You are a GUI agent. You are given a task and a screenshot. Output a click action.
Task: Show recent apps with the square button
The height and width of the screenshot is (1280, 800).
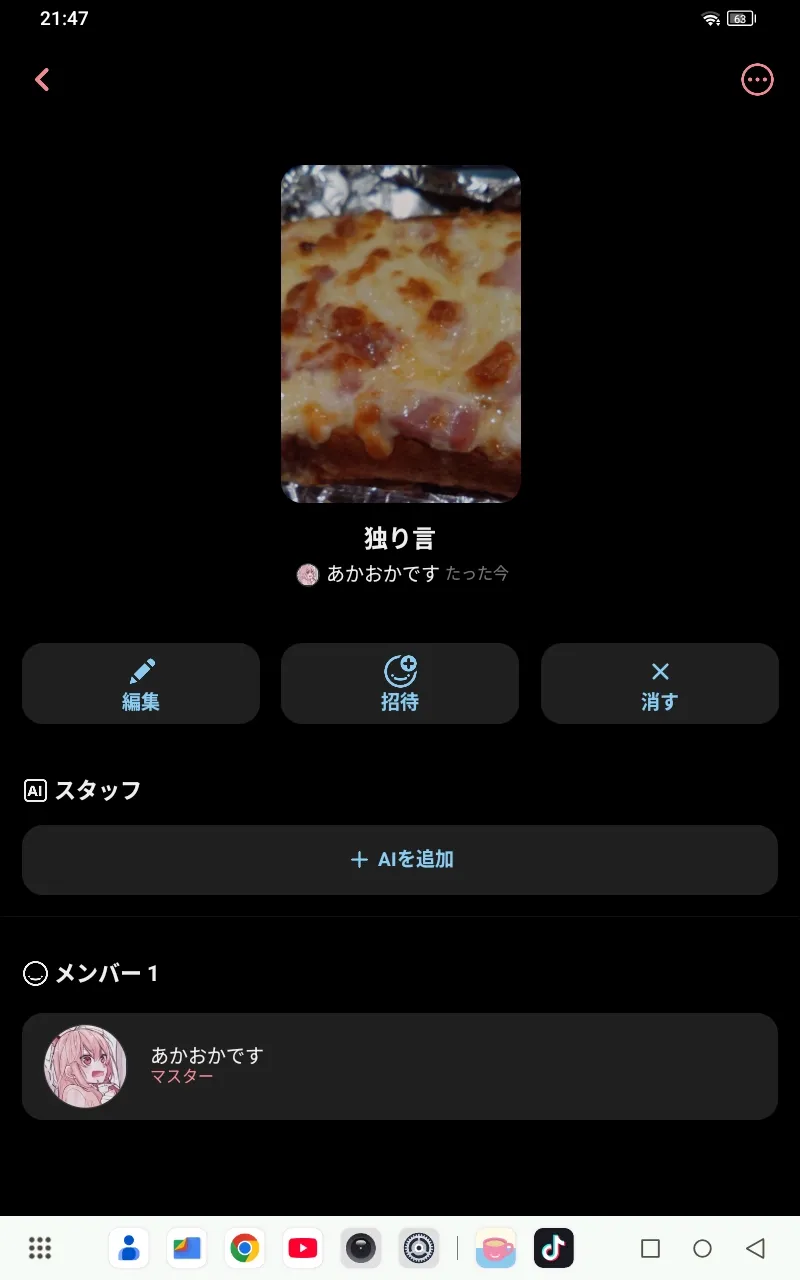[x=650, y=1248]
